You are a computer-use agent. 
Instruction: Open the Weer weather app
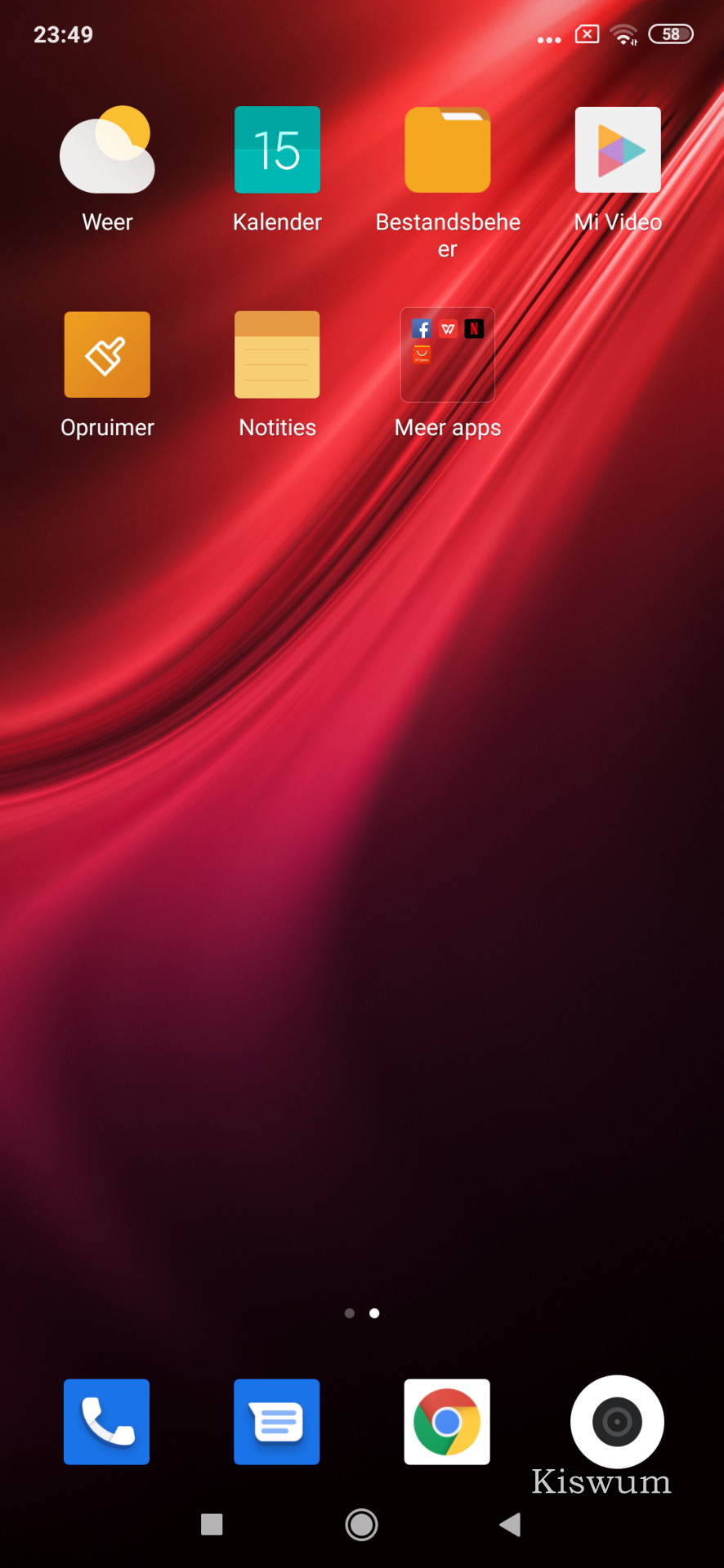coord(107,150)
